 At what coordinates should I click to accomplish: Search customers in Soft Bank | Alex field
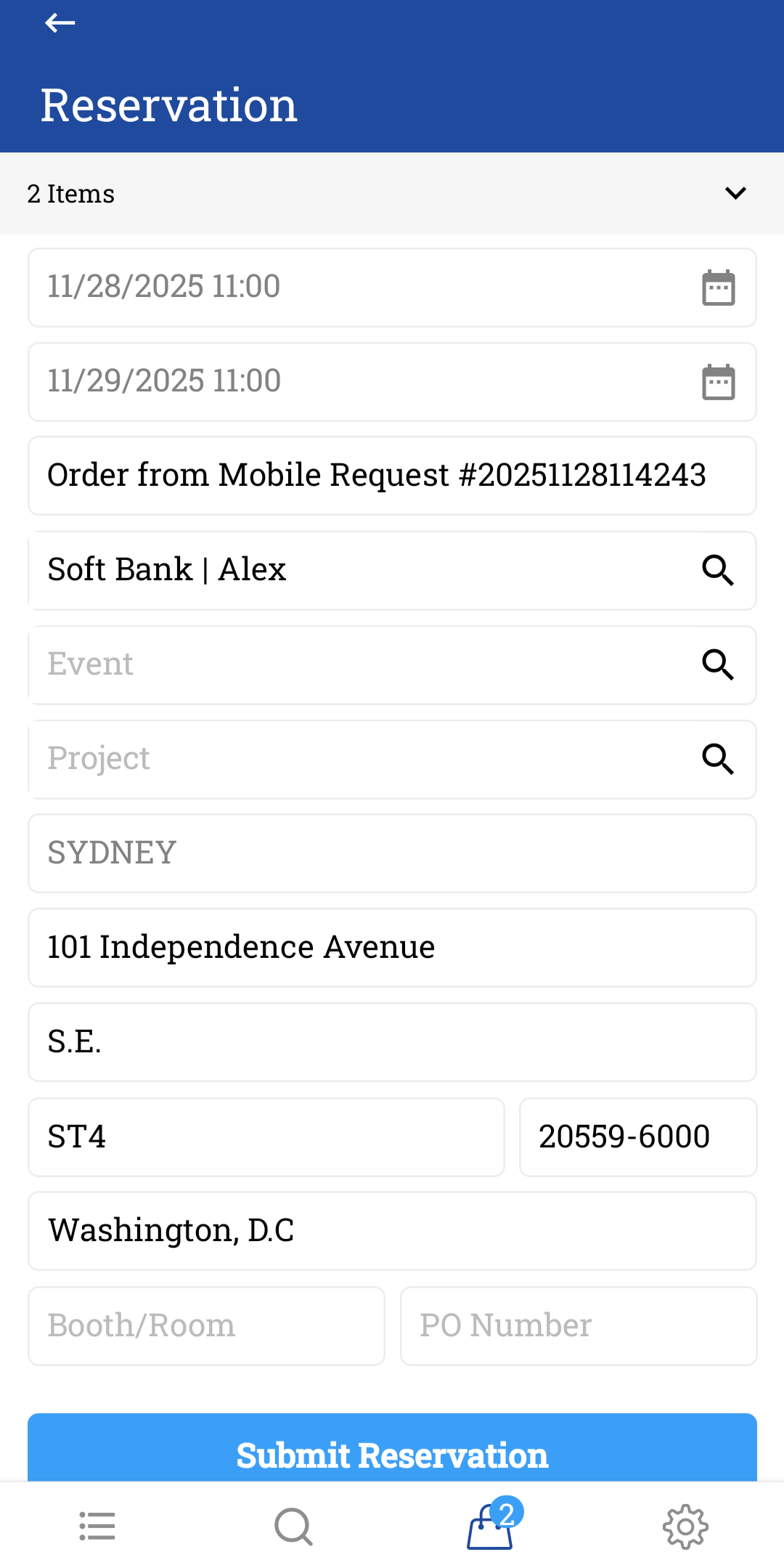718,570
